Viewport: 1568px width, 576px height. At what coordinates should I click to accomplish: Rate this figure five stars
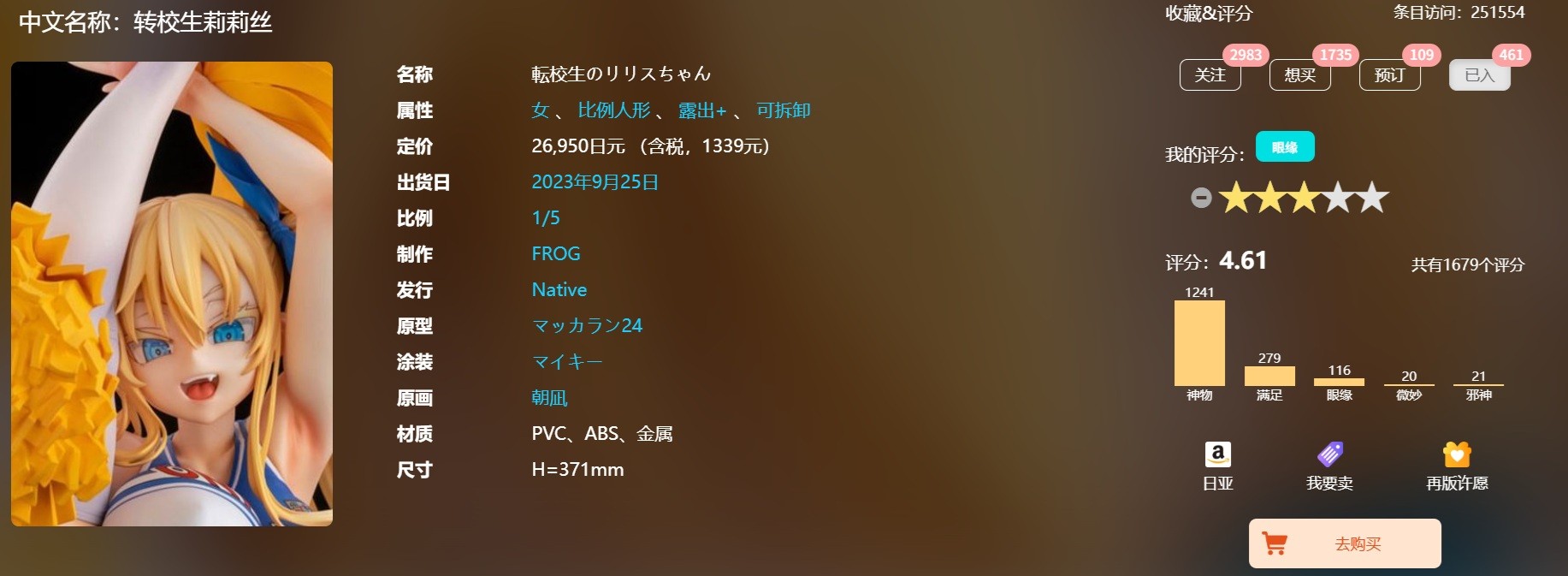[1372, 198]
